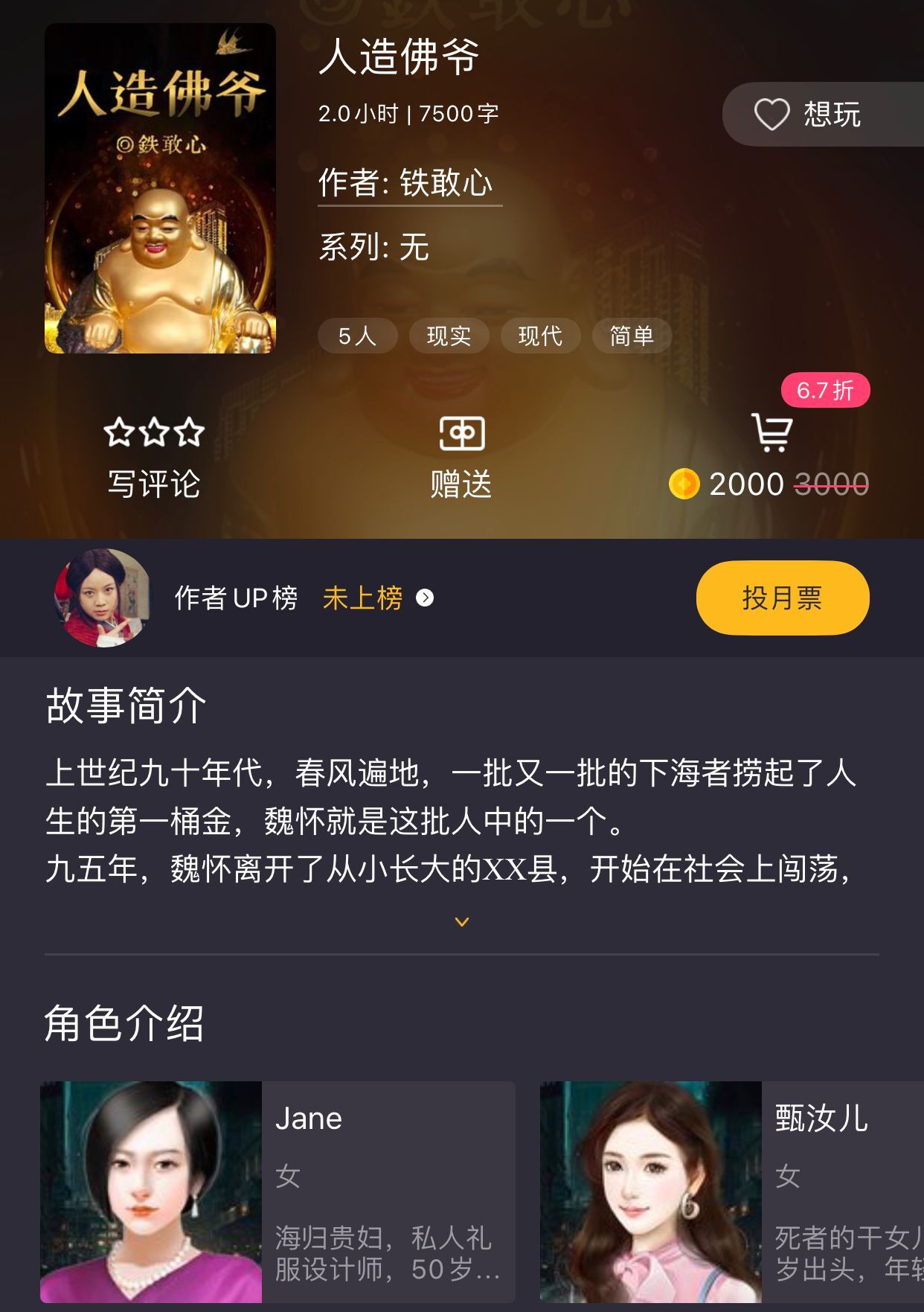
Task: Cast a monthly vote with 投月票
Action: [x=782, y=598]
